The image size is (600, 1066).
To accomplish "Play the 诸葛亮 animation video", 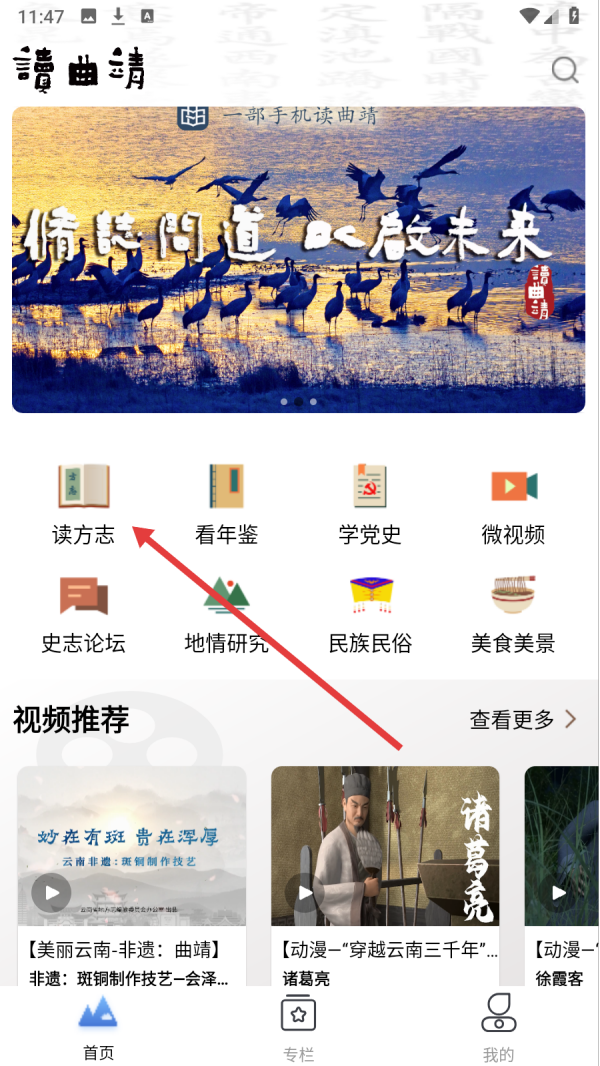I will [385, 846].
